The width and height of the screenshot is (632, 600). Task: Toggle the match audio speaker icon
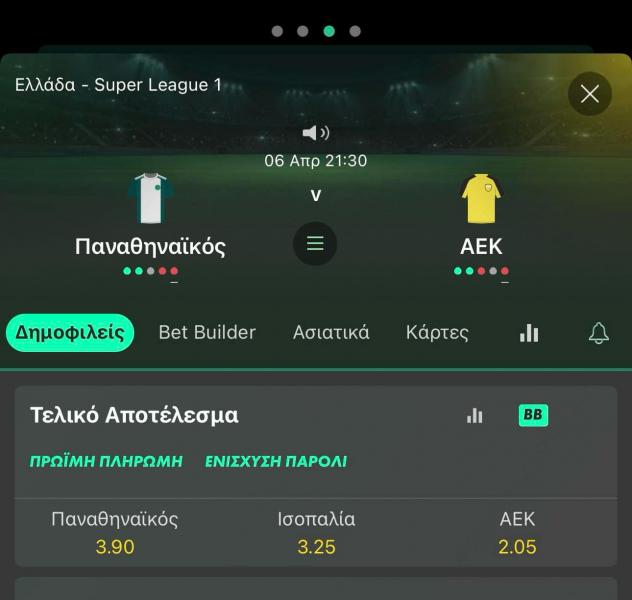pyautogui.click(x=315, y=133)
